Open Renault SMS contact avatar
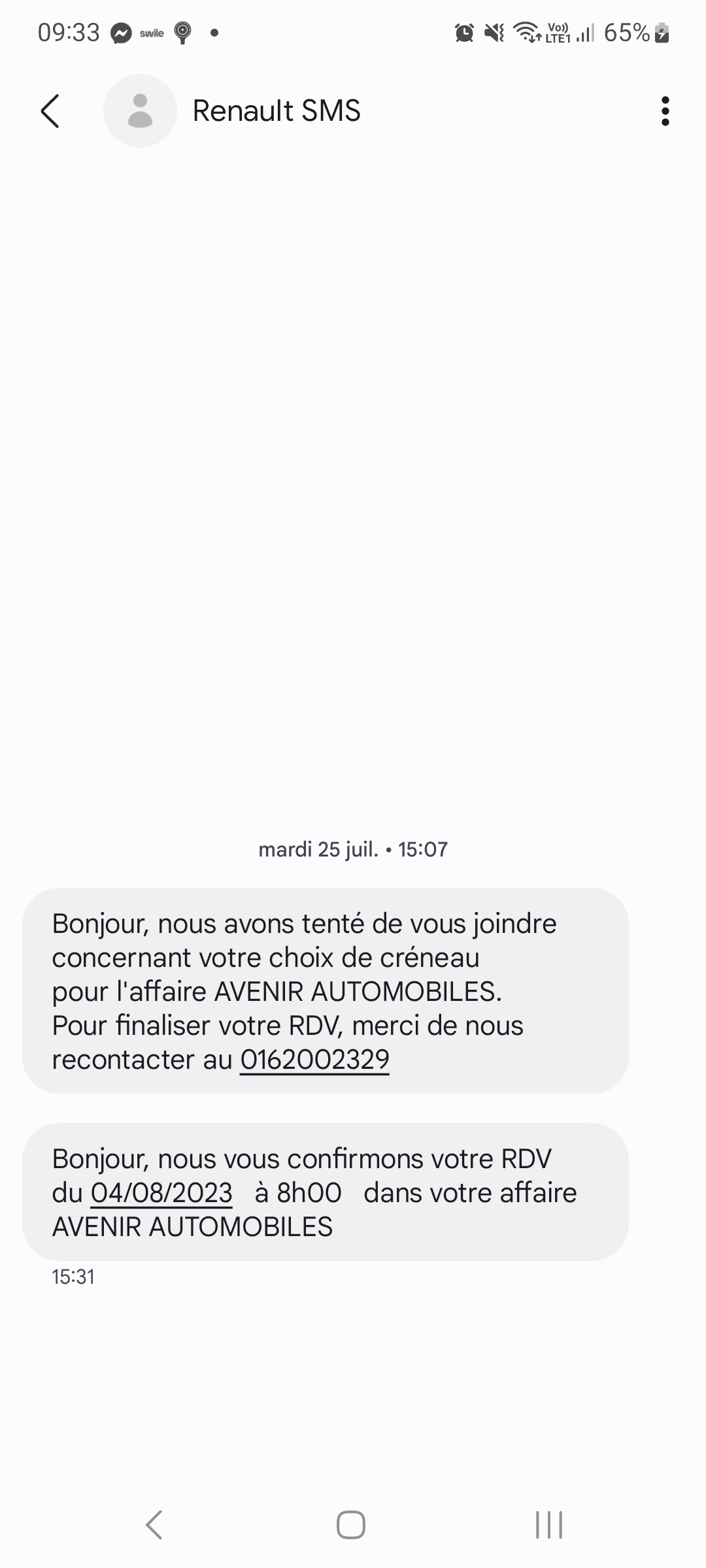 [140, 111]
